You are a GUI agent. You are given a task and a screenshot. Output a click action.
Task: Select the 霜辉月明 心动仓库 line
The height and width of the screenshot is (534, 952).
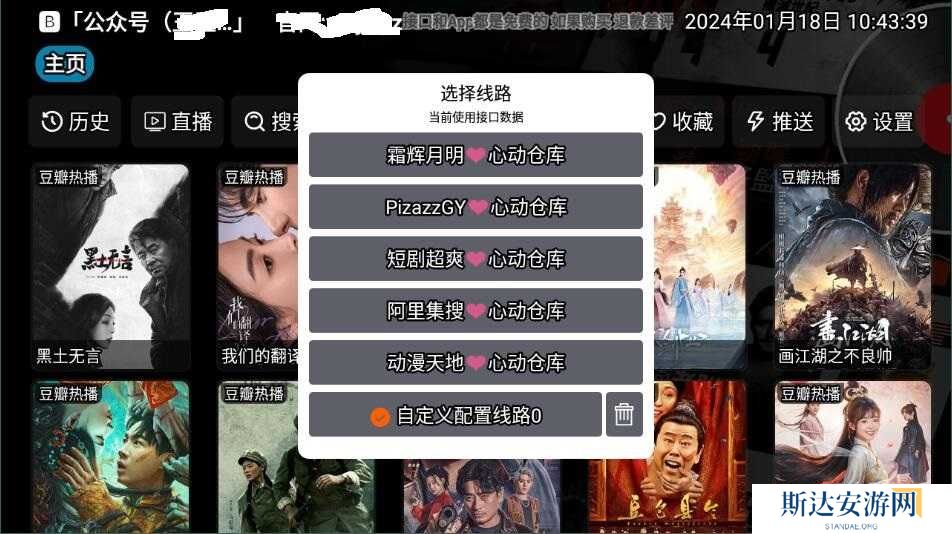pyautogui.click(x=475, y=155)
